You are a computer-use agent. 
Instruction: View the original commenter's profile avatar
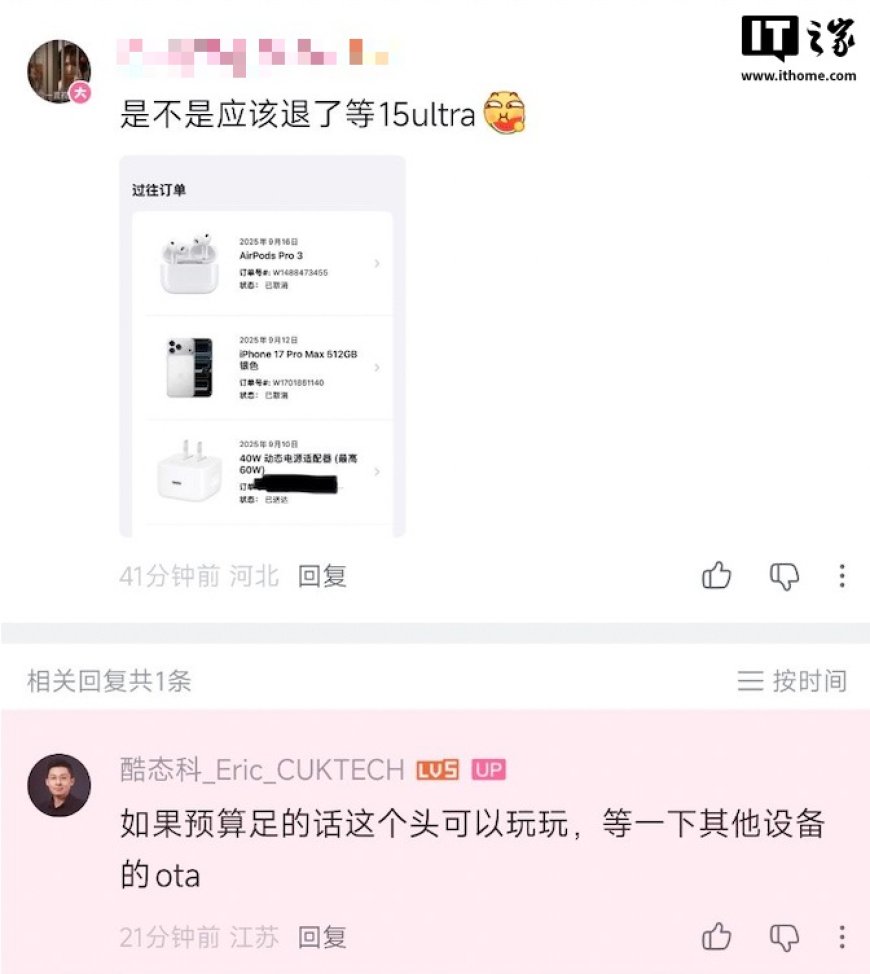59,71
